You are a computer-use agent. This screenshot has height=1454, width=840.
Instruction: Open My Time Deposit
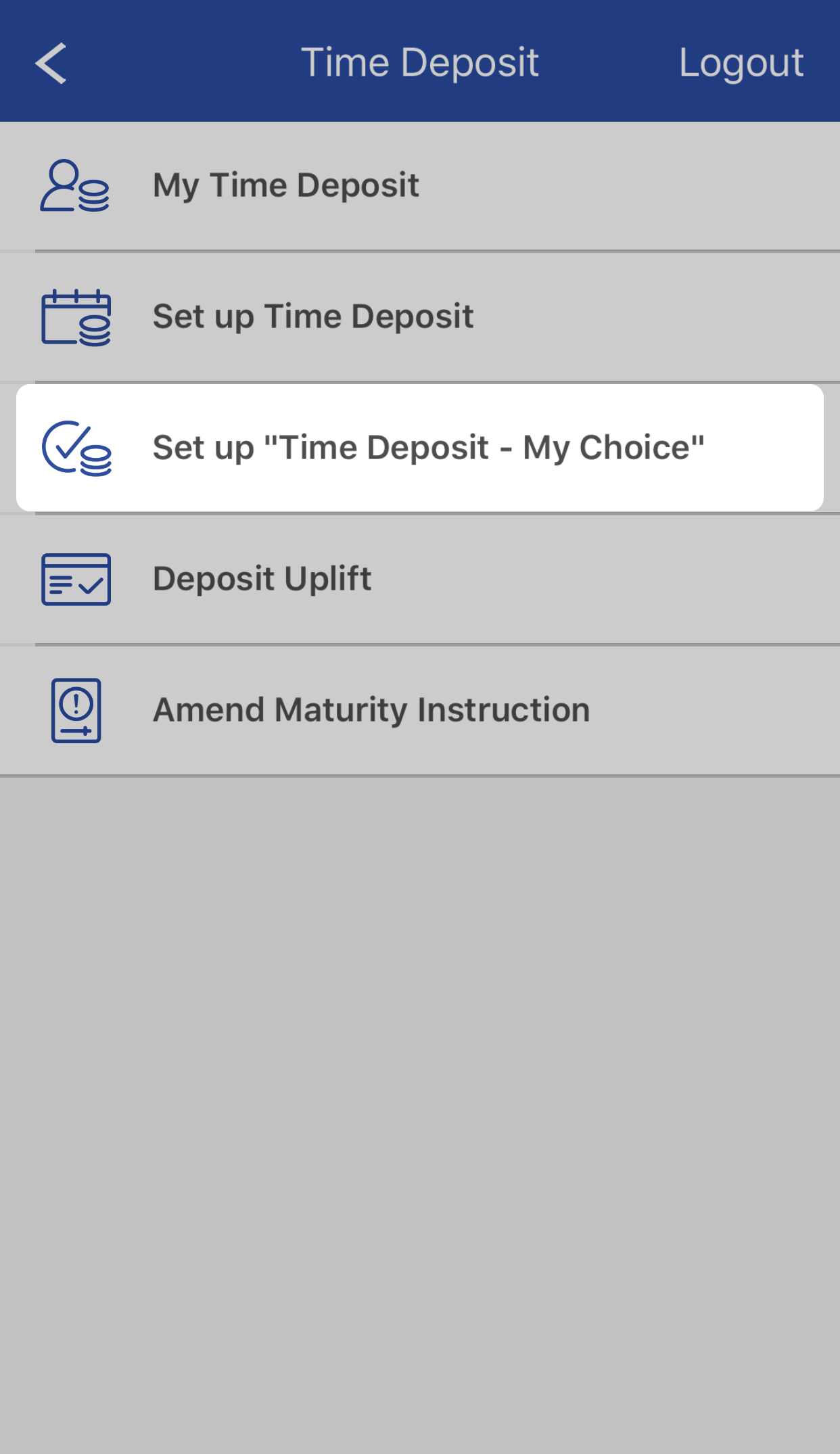pyautogui.click(x=285, y=185)
